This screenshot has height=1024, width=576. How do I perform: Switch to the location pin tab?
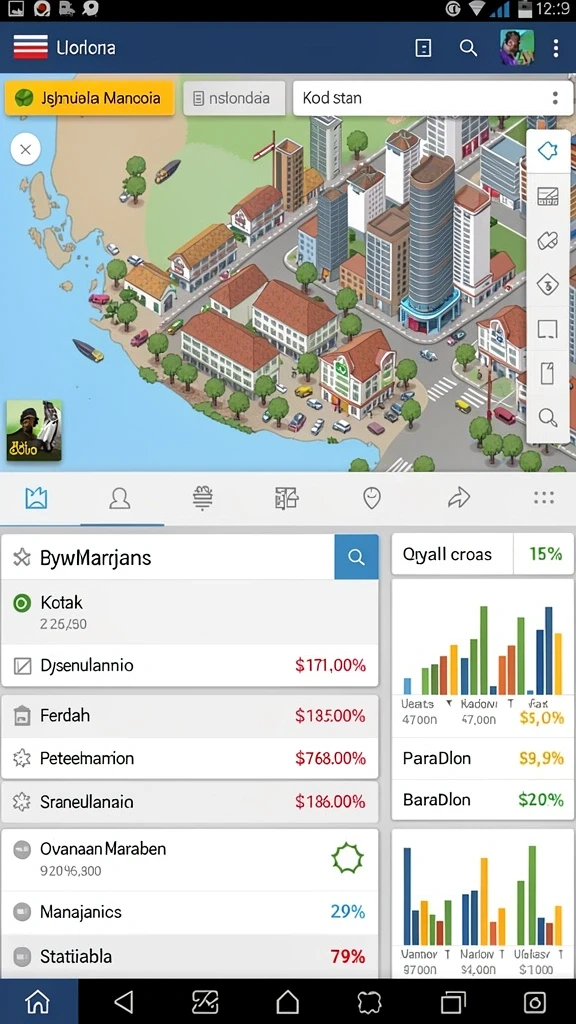[x=372, y=500]
